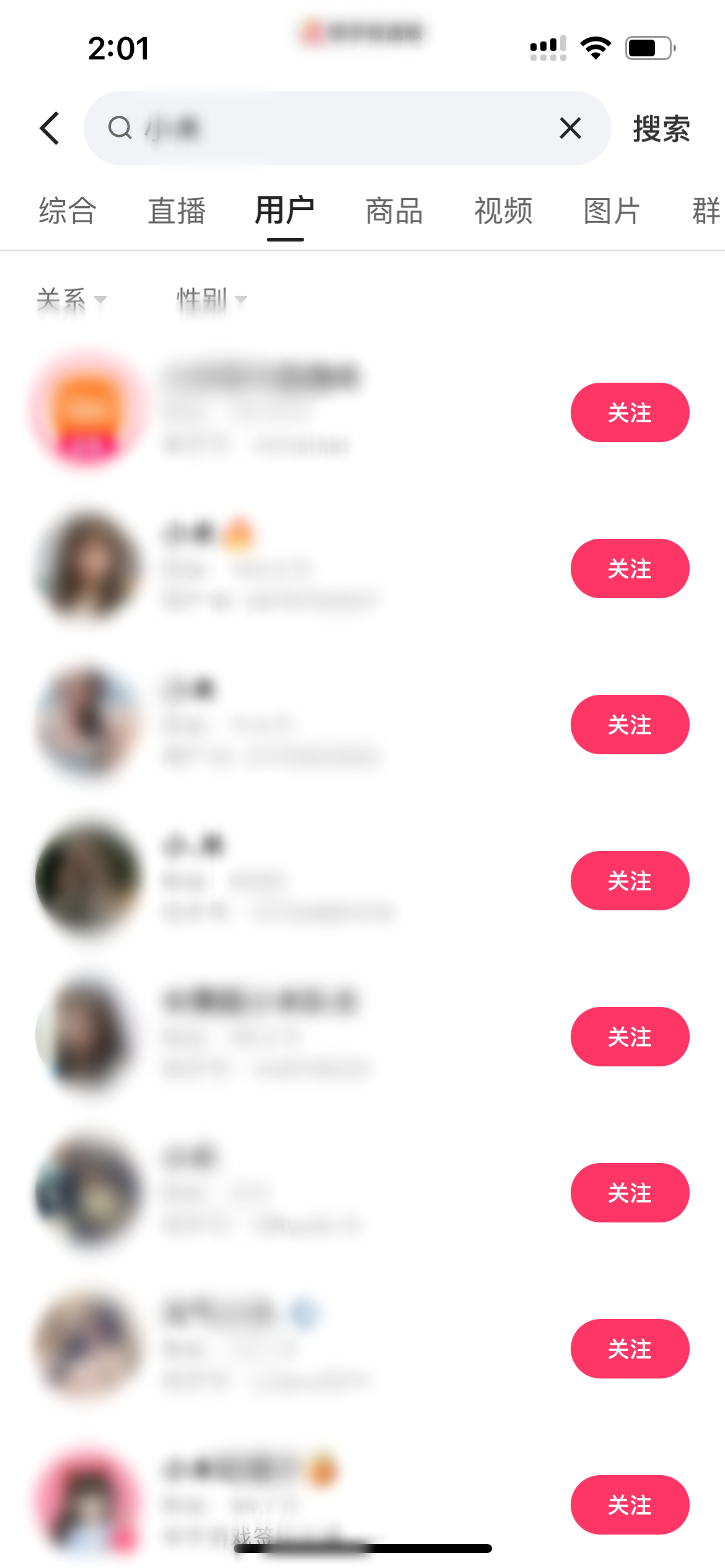
Task: Click the Wi-Fi icon in the status bar
Action: 595,48
